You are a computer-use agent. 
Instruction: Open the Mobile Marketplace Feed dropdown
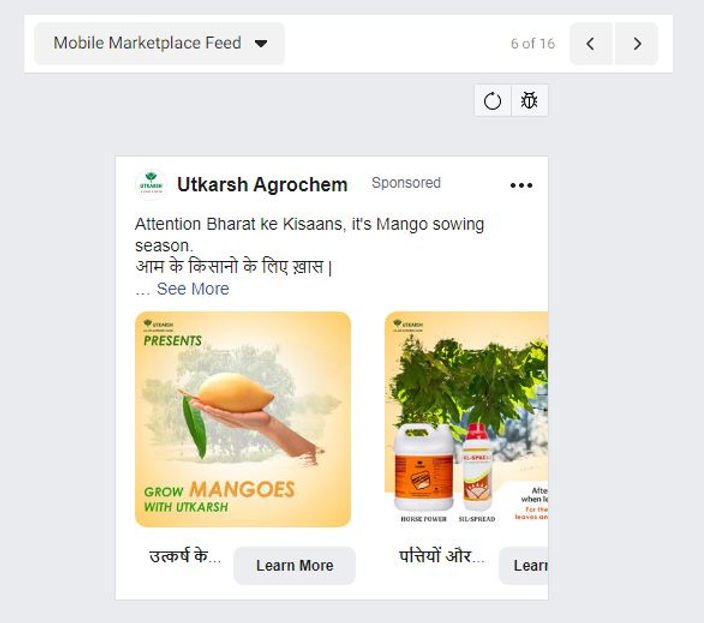point(160,44)
